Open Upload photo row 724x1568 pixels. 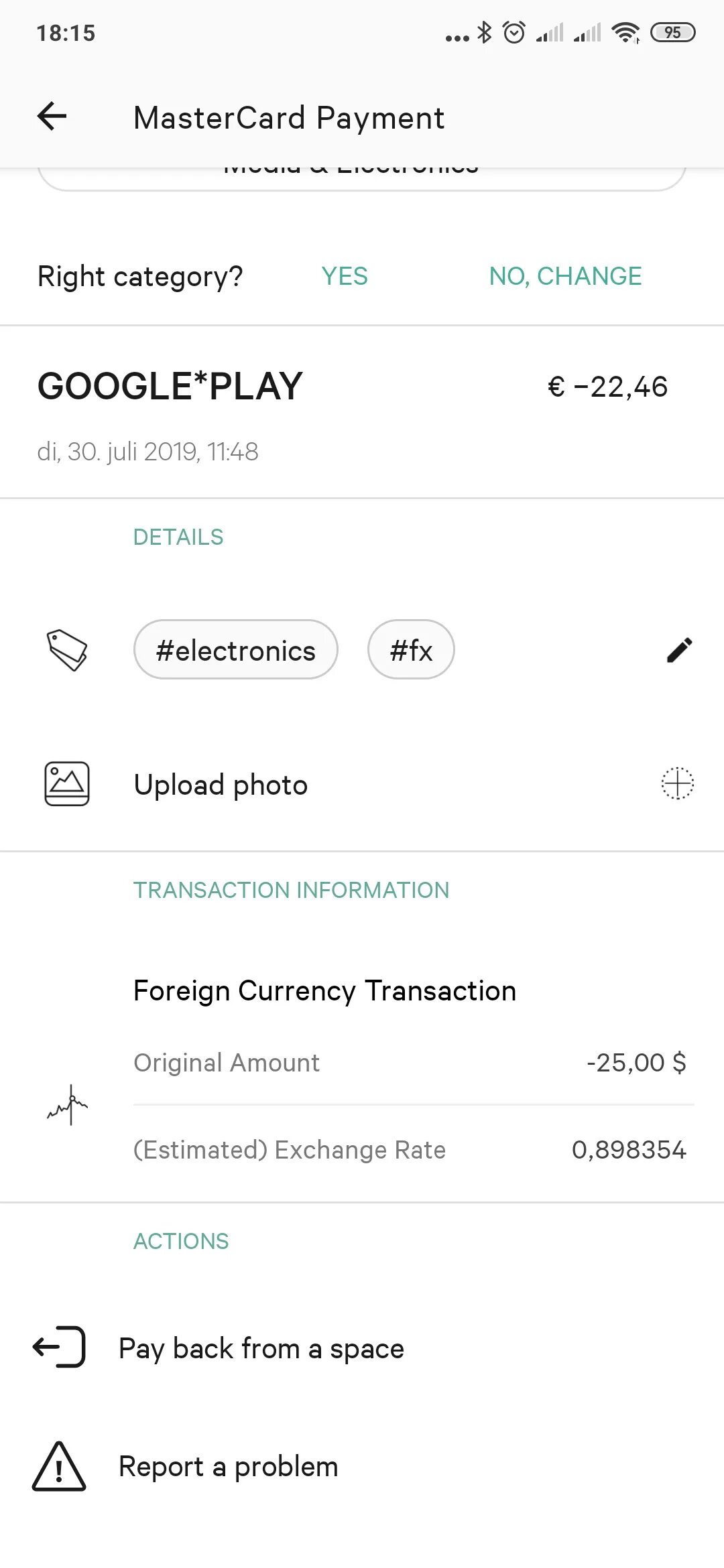(221, 785)
